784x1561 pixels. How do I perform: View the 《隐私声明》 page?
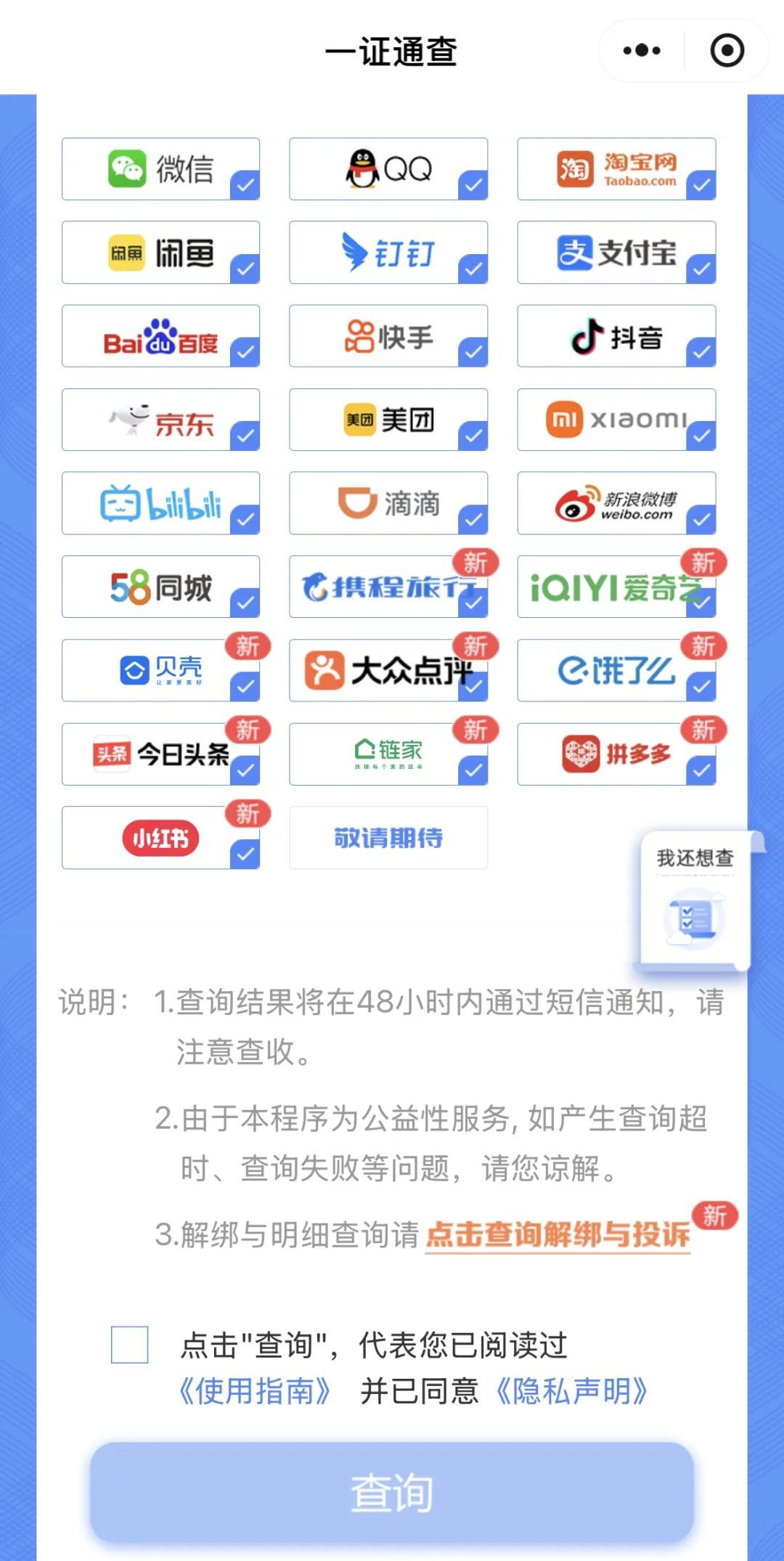tap(571, 1391)
